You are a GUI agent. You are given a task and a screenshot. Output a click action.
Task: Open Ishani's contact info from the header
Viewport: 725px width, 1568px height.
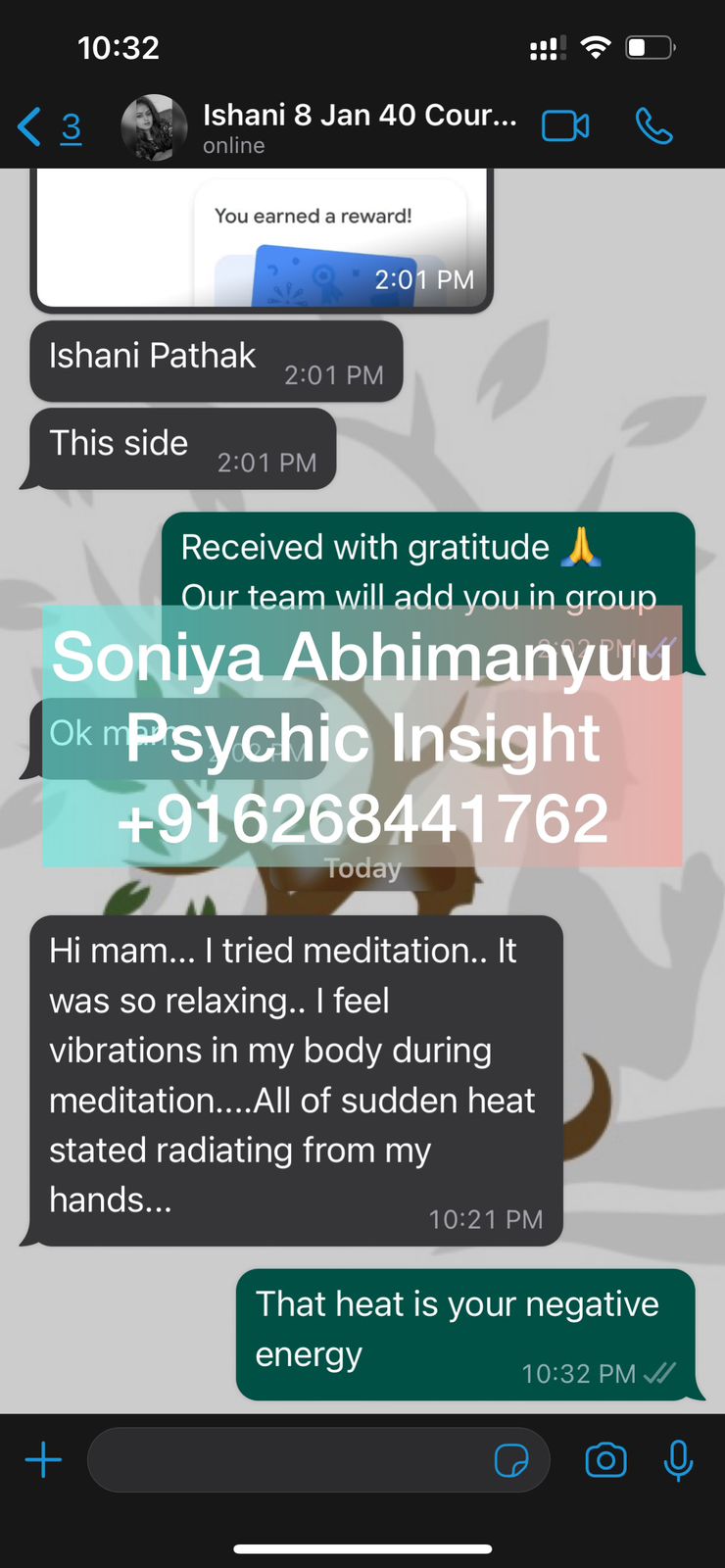click(x=359, y=127)
